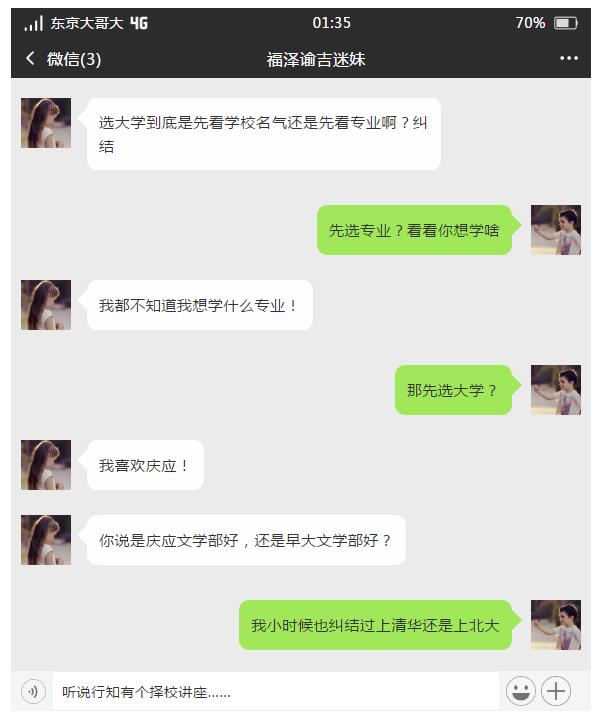Open own avatar beside 那先选大学？
Viewport: 603px width, 720px height.
[x=556, y=390]
